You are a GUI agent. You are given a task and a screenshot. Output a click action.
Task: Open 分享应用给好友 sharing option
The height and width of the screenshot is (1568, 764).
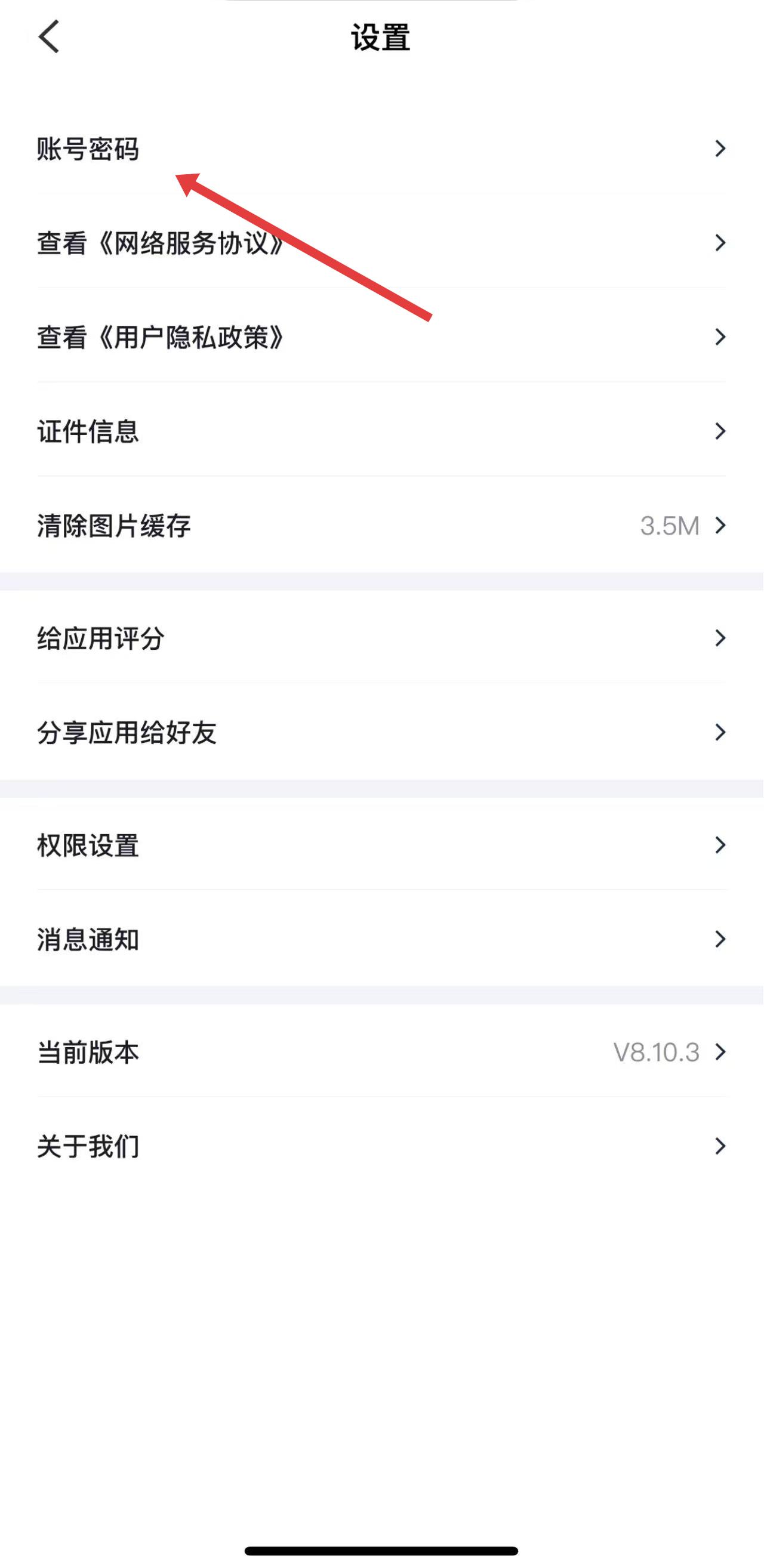[x=127, y=732]
